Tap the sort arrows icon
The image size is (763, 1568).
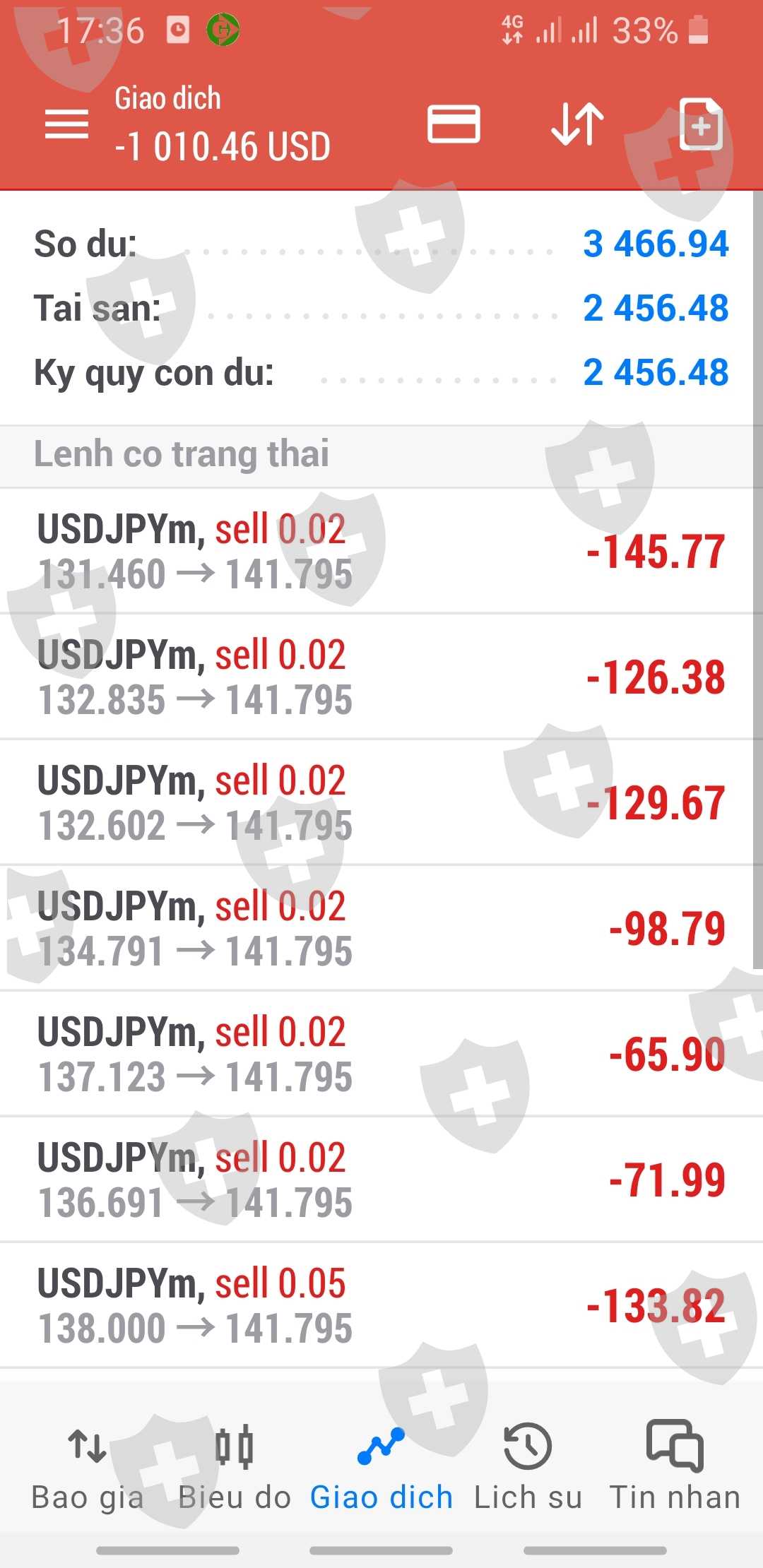coord(577,124)
